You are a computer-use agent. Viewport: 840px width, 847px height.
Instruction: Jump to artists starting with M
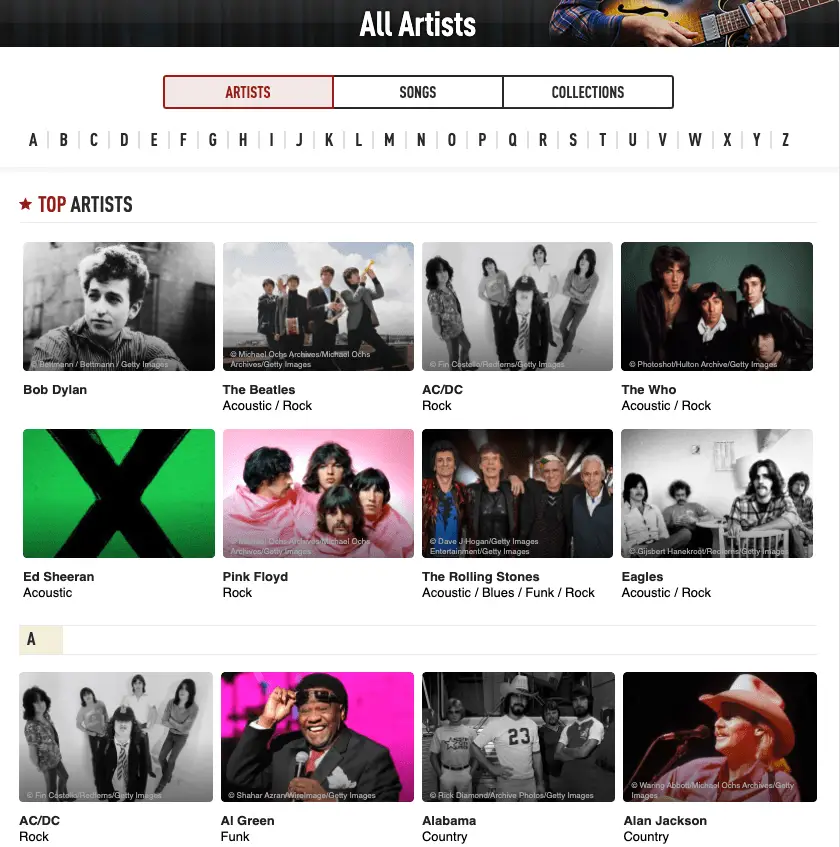(x=389, y=140)
